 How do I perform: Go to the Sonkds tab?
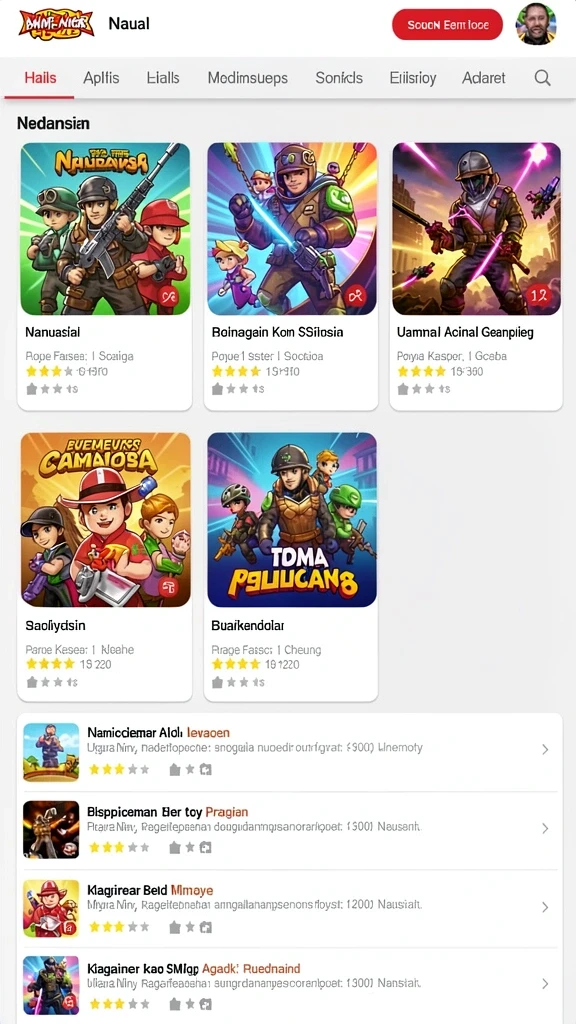(339, 78)
